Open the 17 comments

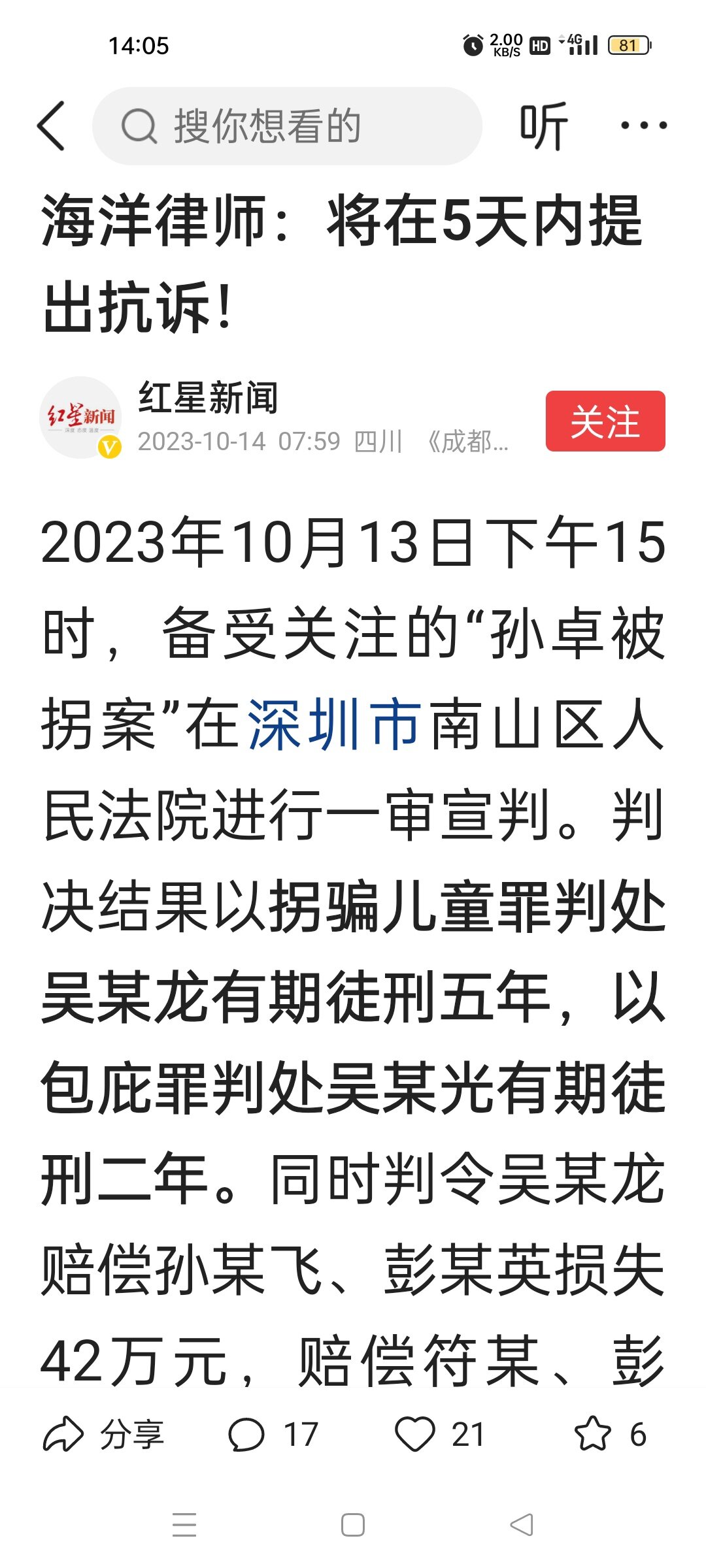[273, 1435]
